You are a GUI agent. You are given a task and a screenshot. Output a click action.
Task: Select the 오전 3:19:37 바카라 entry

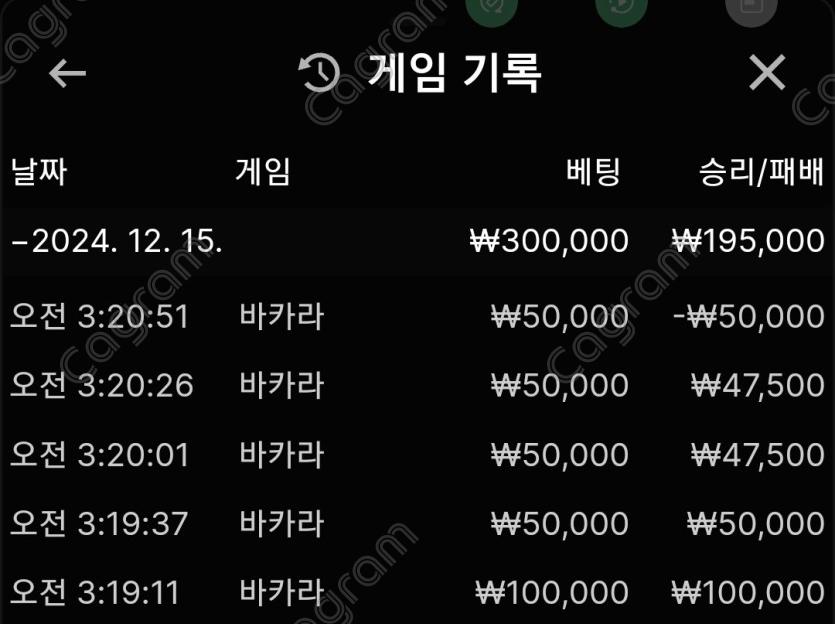(417, 523)
